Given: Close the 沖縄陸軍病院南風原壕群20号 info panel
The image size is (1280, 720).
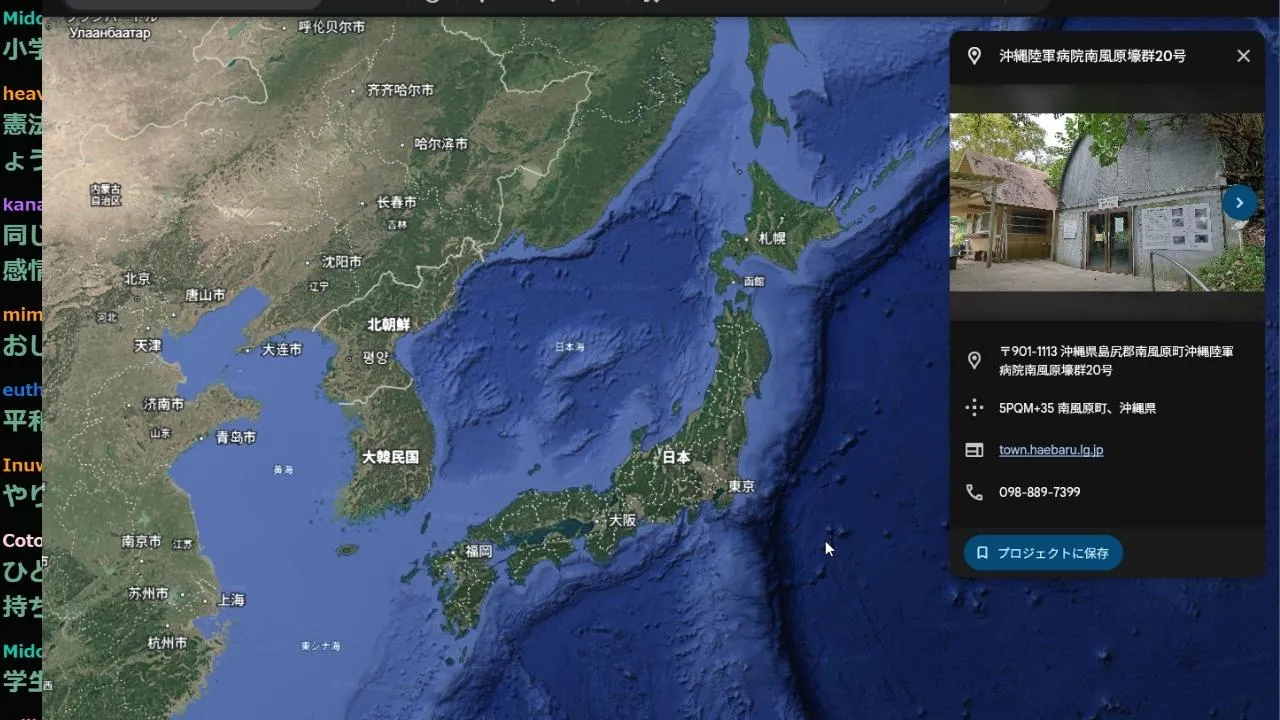Looking at the screenshot, I should [x=1243, y=56].
